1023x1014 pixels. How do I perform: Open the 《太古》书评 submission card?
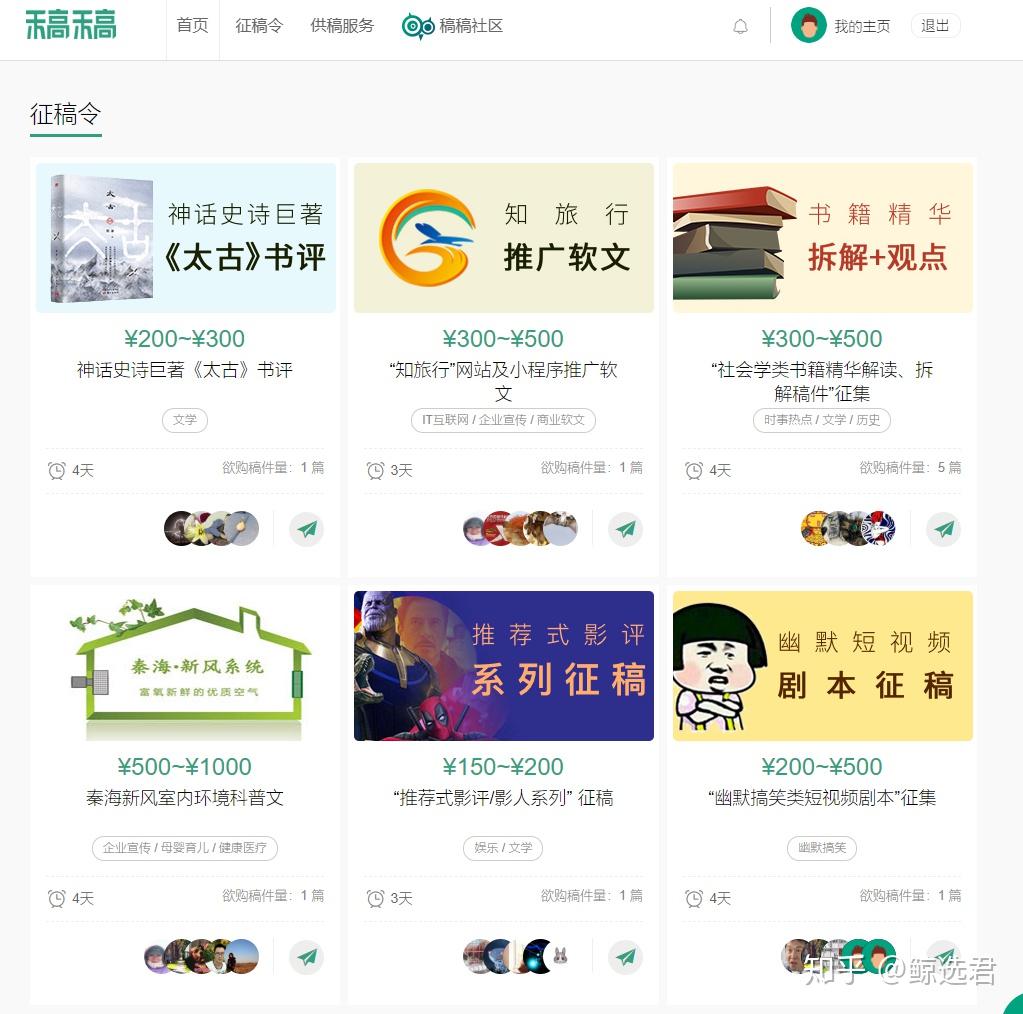(x=186, y=238)
